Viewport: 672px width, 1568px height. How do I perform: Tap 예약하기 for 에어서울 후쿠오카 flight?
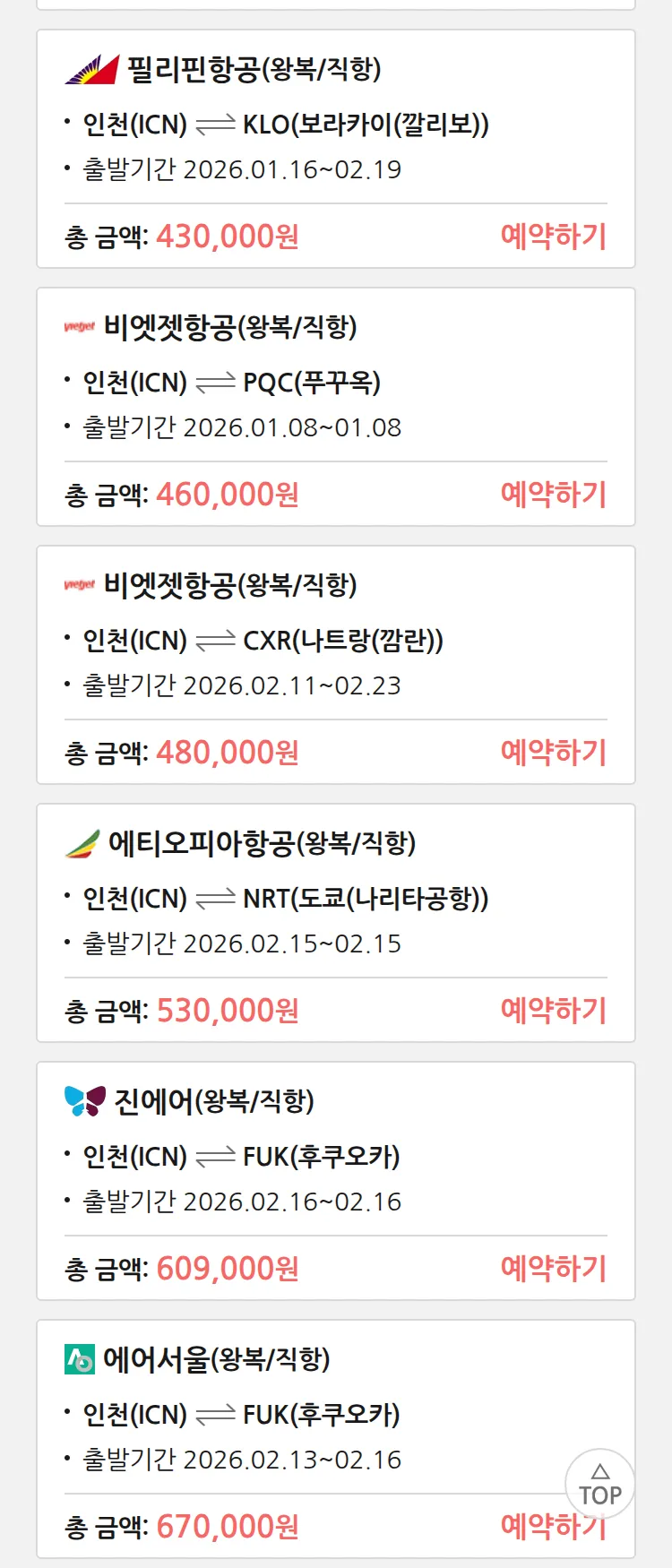(x=533, y=1529)
